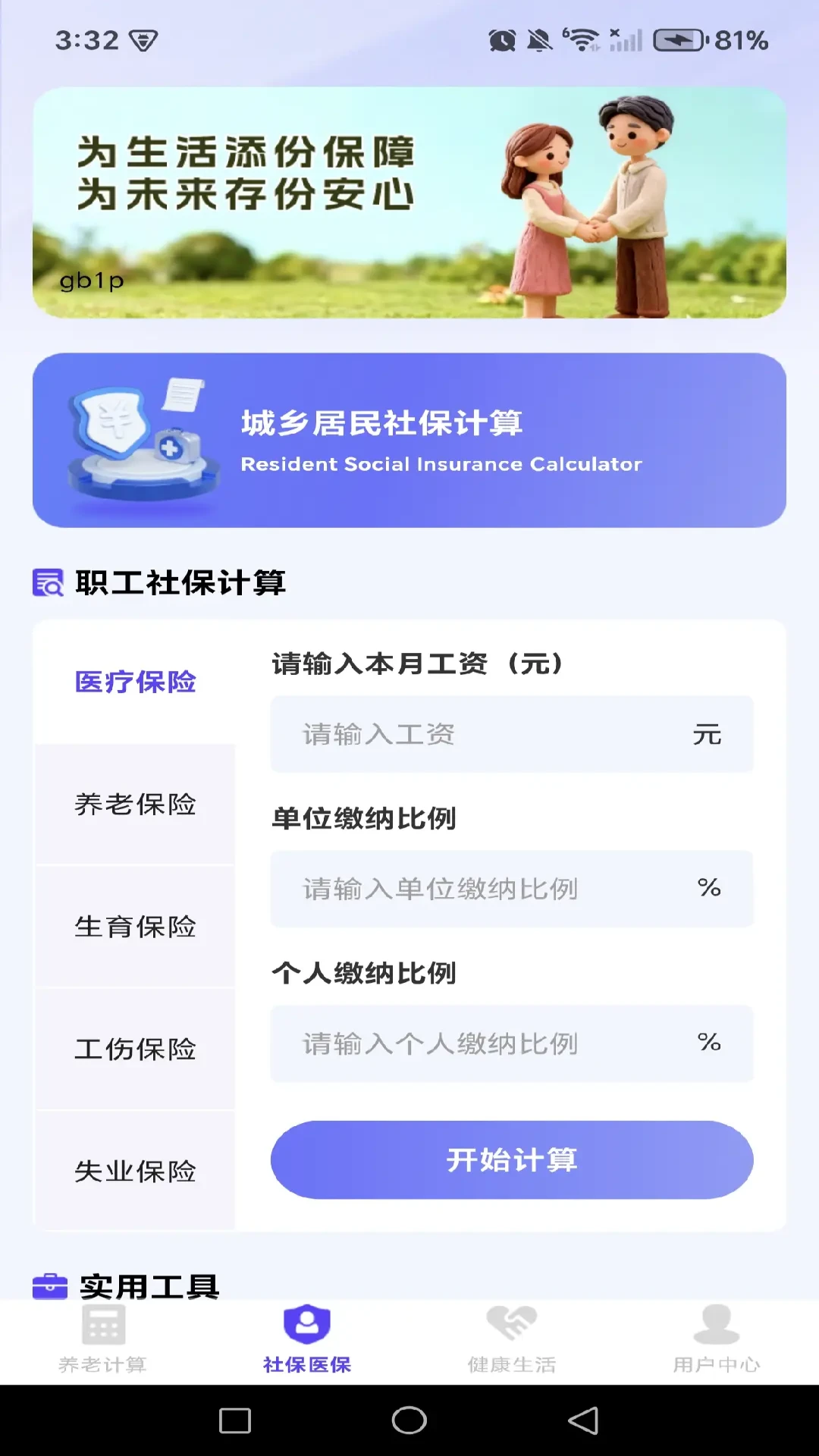Select the 失业保险 tab

click(x=134, y=1172)
